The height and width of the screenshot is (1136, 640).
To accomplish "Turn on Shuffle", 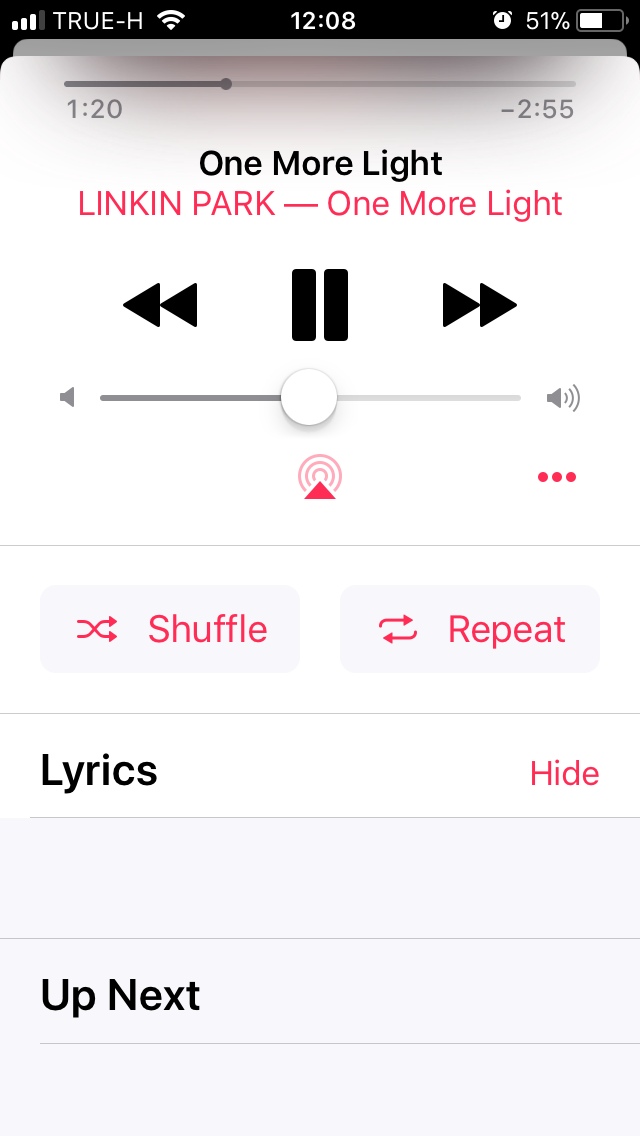I will point(170,629).
